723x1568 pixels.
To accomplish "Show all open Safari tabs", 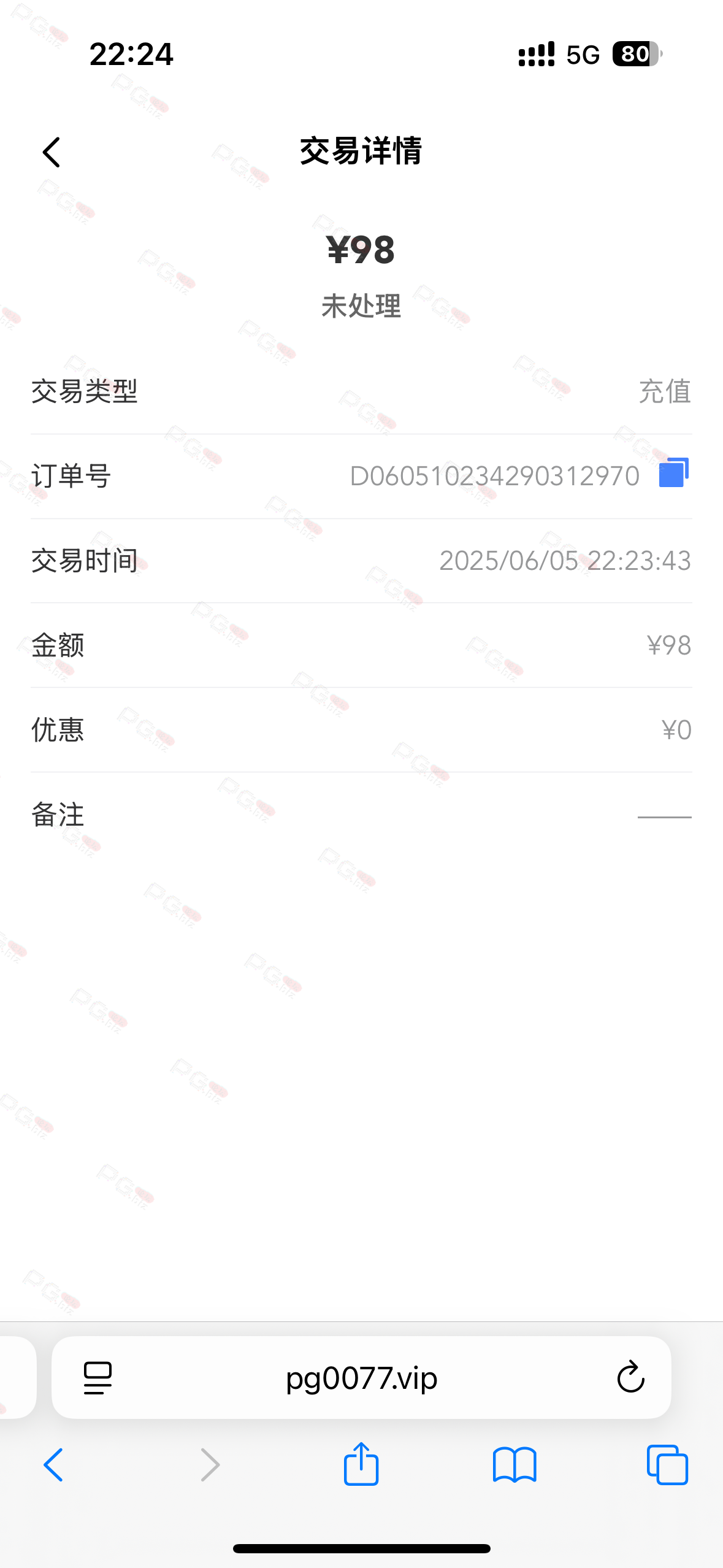I will pyautogui.click(x=667, y=1465).
